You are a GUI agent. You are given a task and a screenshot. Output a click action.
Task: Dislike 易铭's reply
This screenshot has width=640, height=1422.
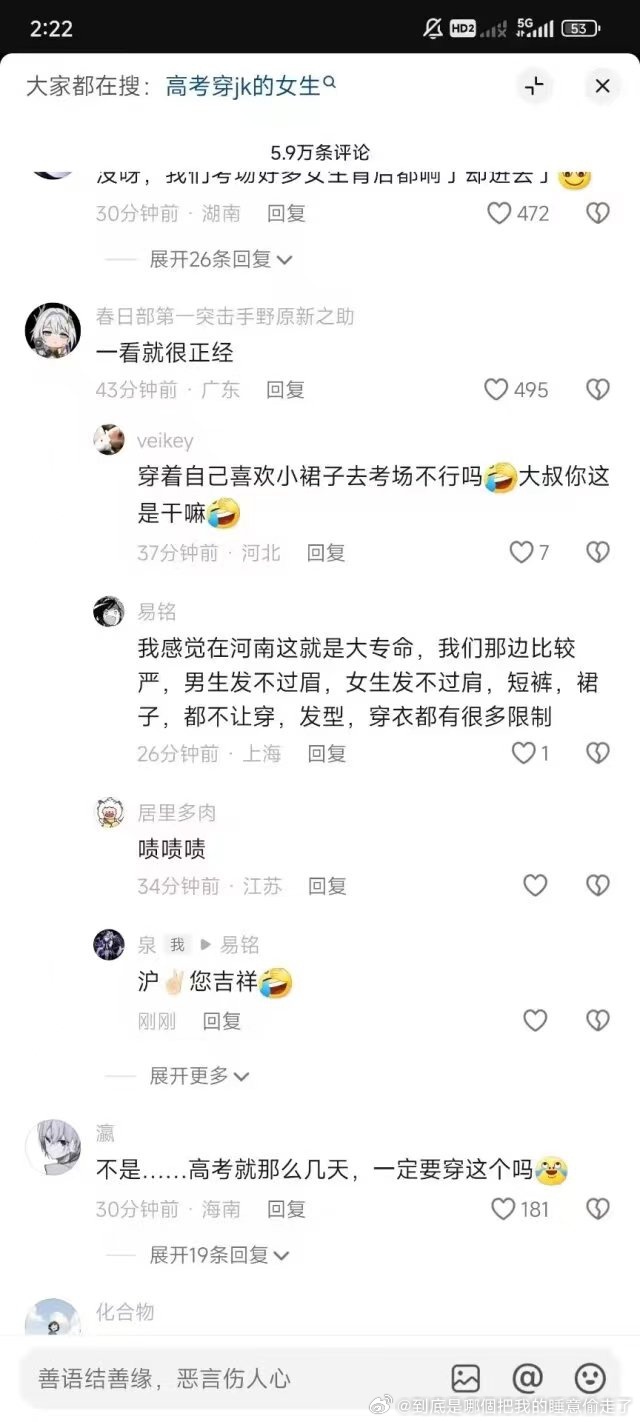(597, 753)
